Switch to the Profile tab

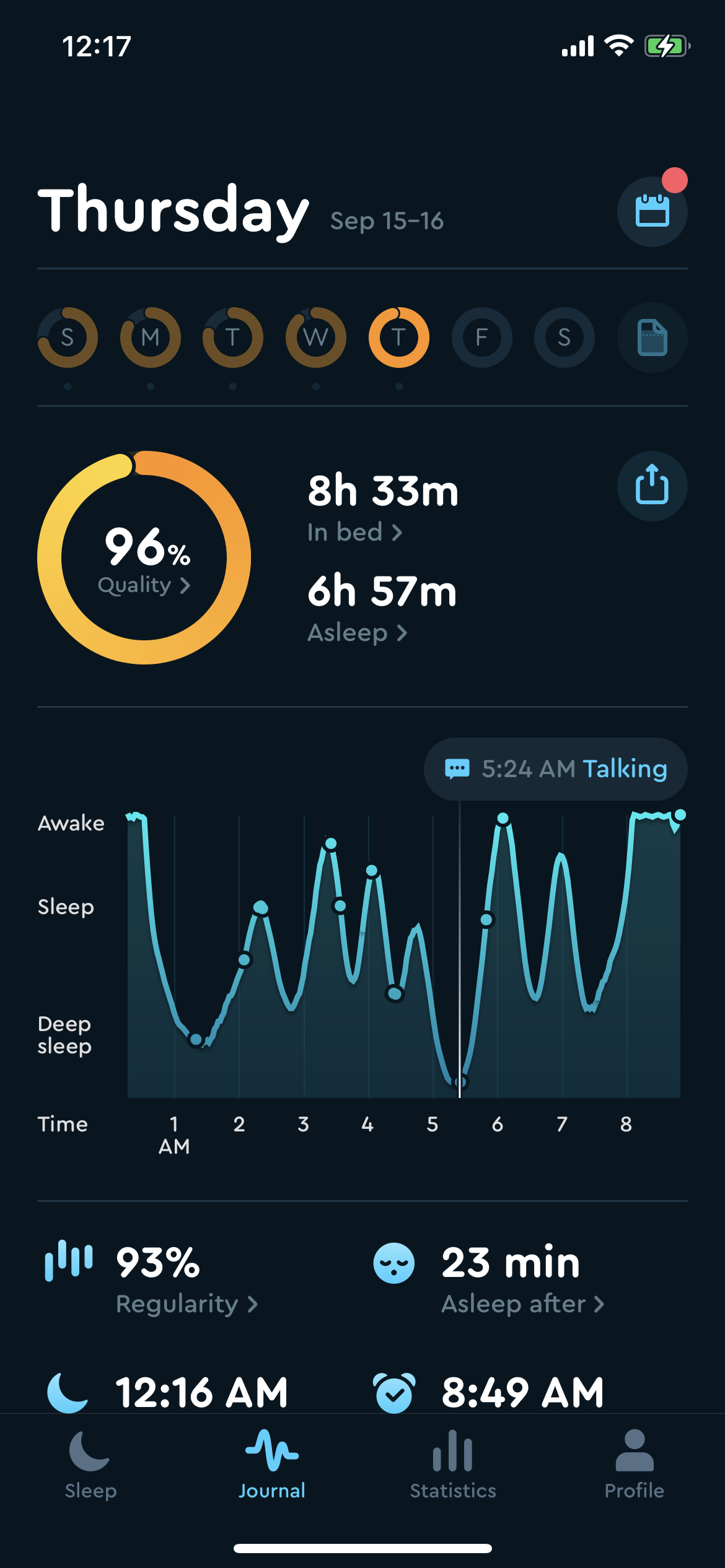635,1465
